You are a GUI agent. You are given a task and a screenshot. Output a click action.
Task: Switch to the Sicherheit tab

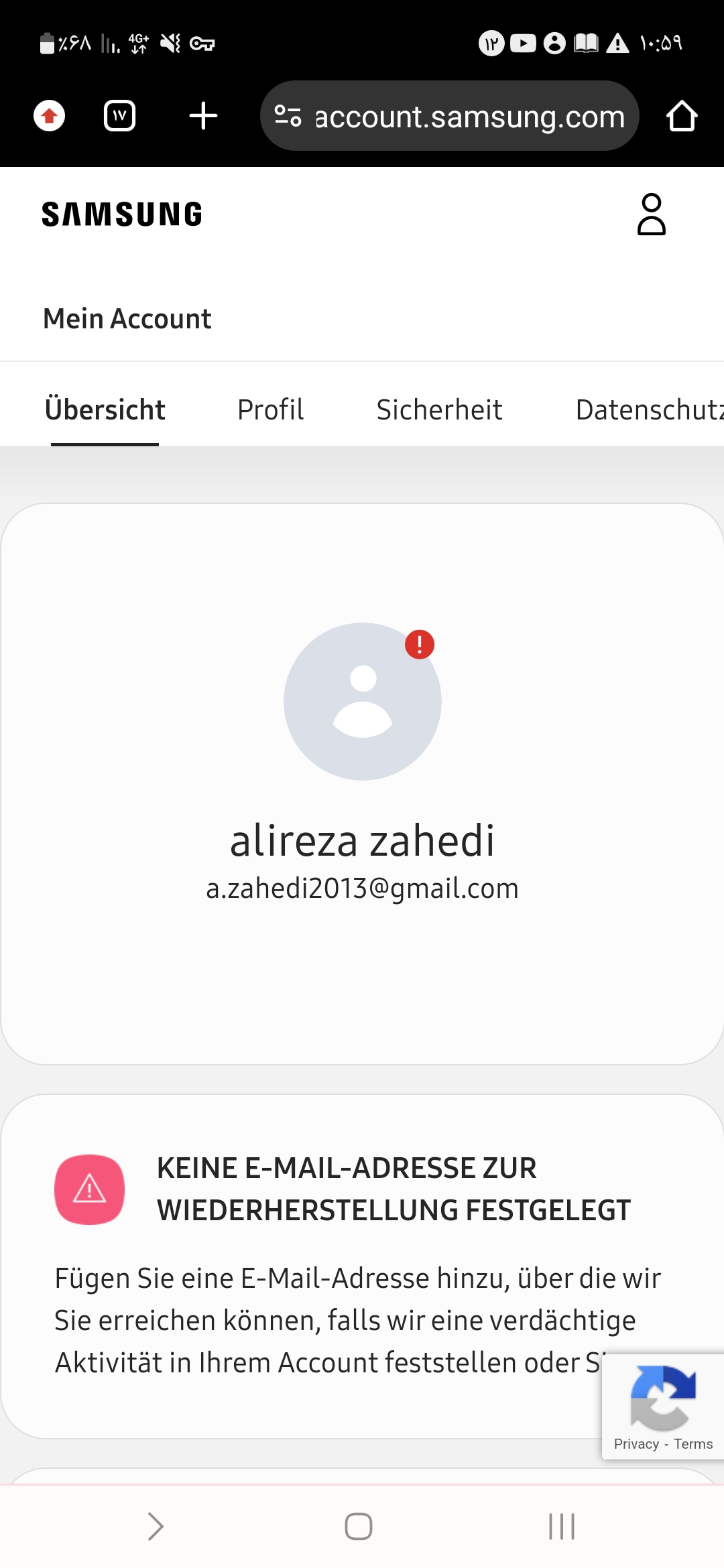point(439,409)
